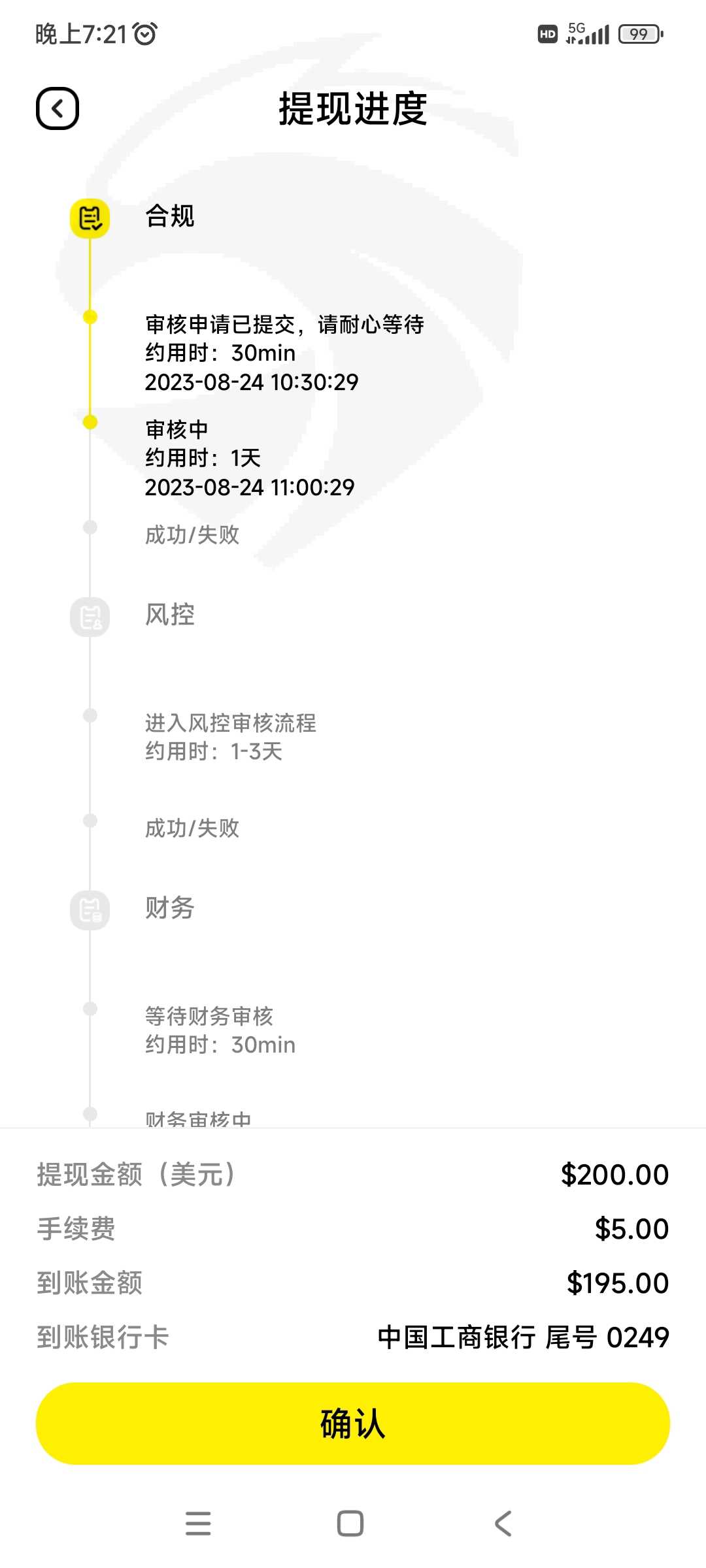The height and width of the screenshot is (1568, 706).
Task: Go back using the top-left arrow
Action: pyautogui.click(x=58, y=108)
